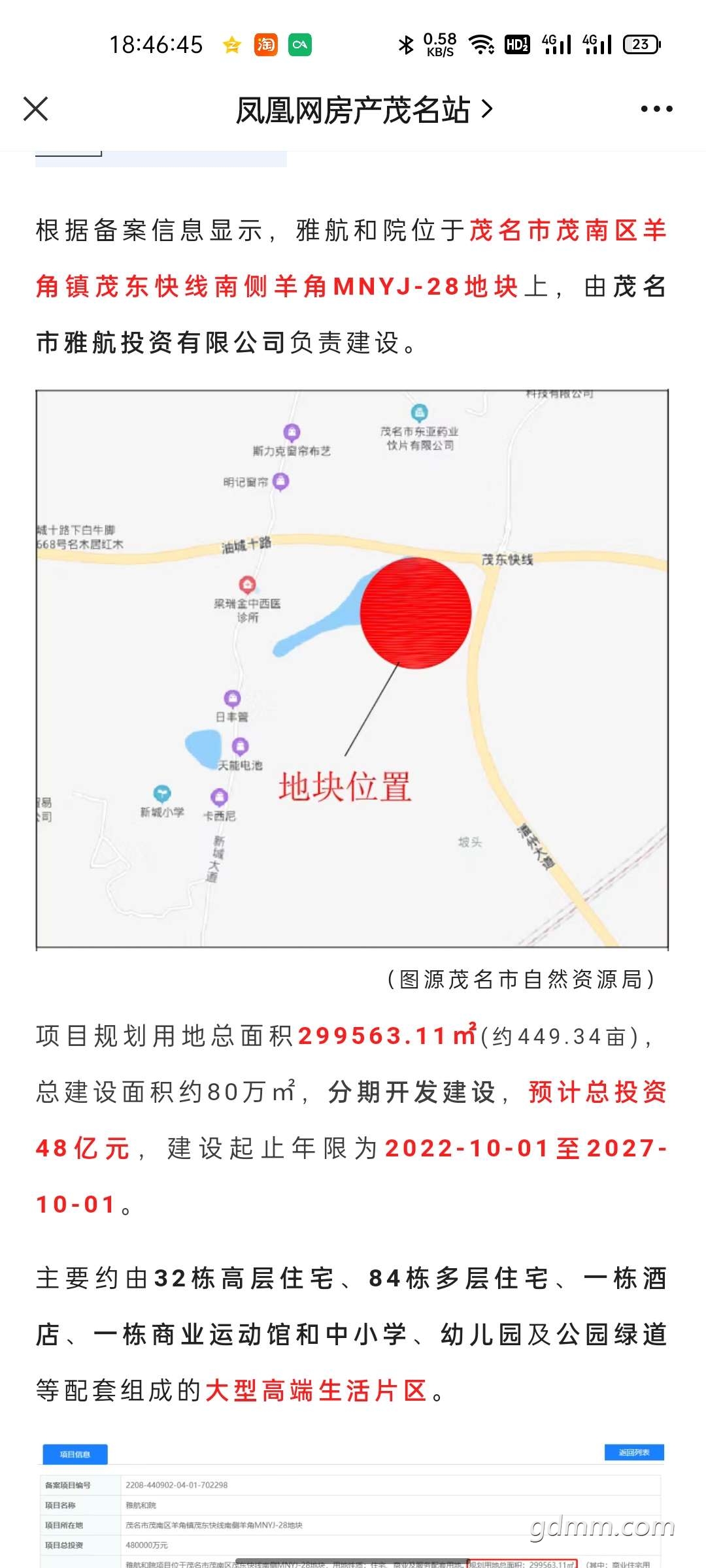Viewport: 706px width, 1568px height.
Task: Open 凤凰网房产茂名站 account page
Action: coord(363,110)
